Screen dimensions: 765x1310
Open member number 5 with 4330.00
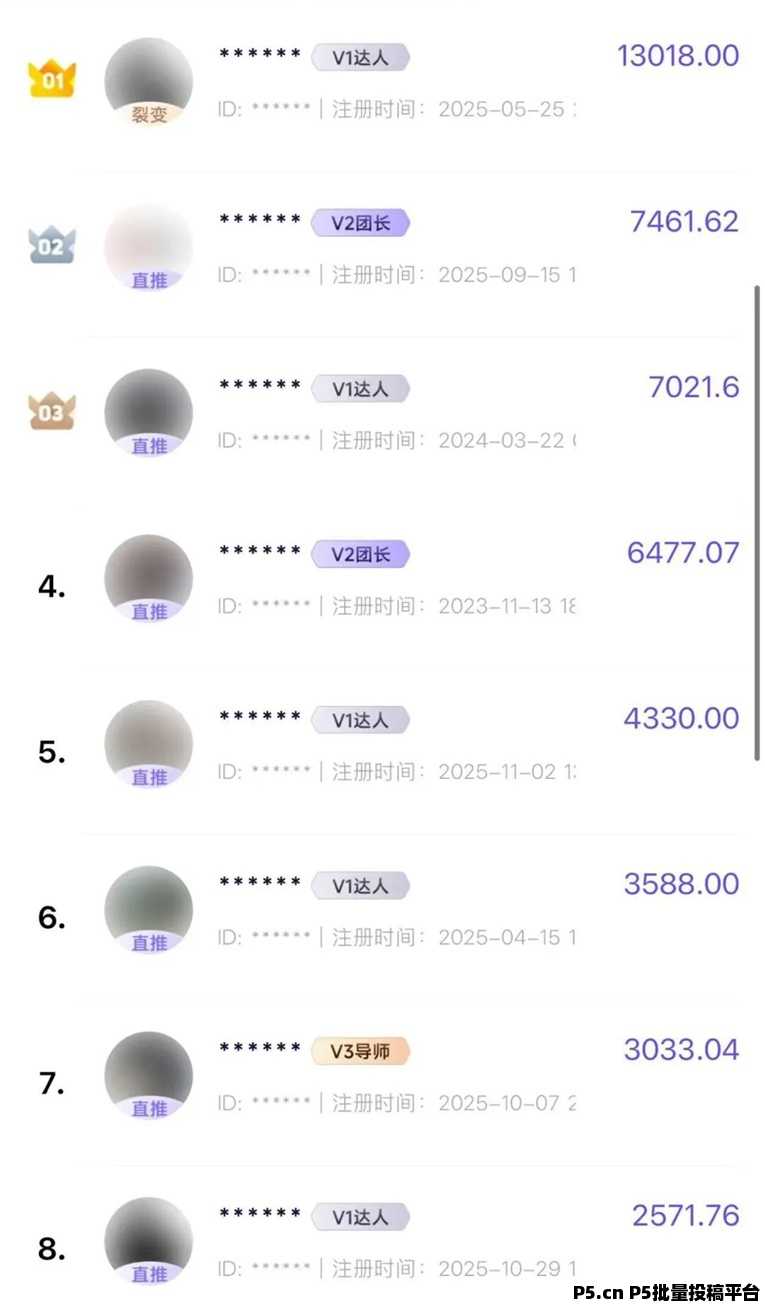(400, 745)
